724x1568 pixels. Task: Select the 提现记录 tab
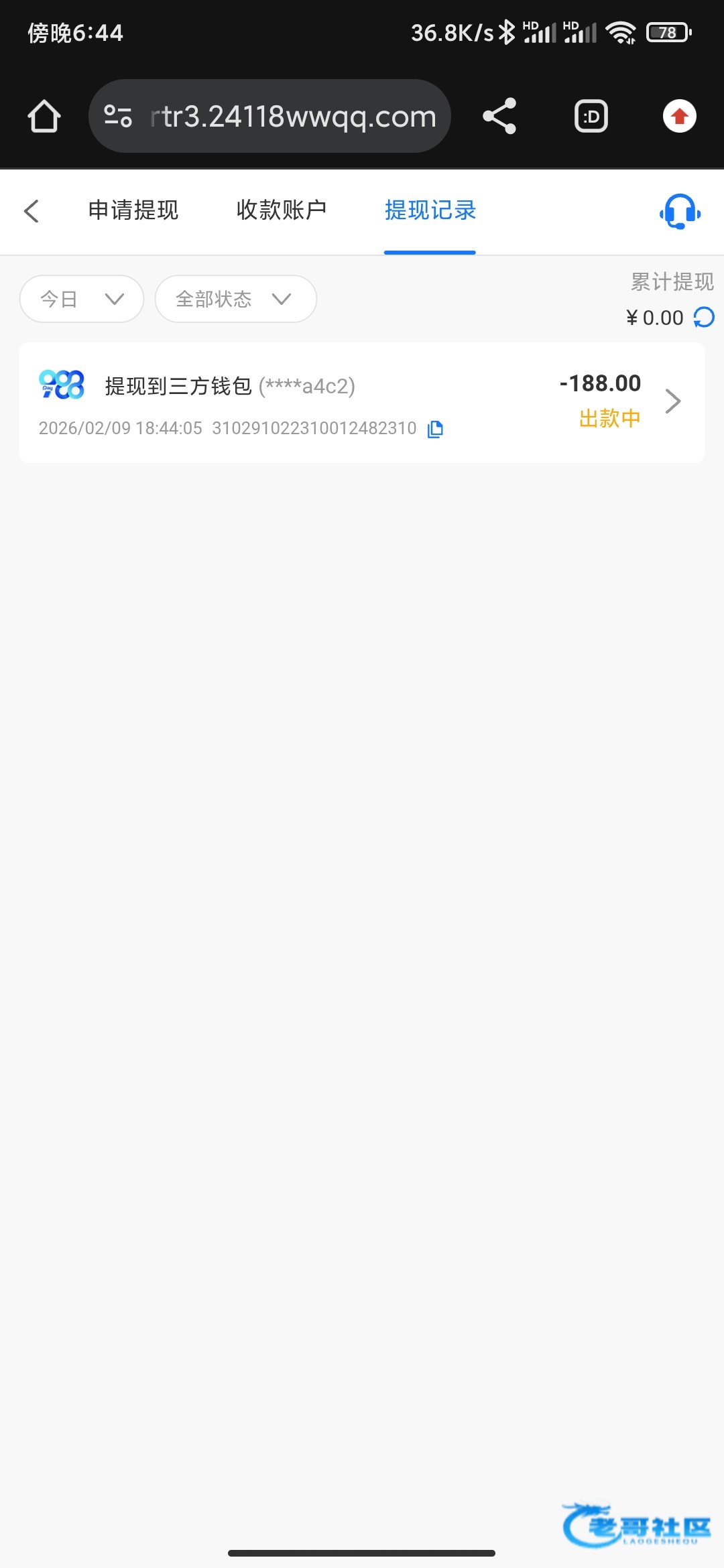(430, 210)
